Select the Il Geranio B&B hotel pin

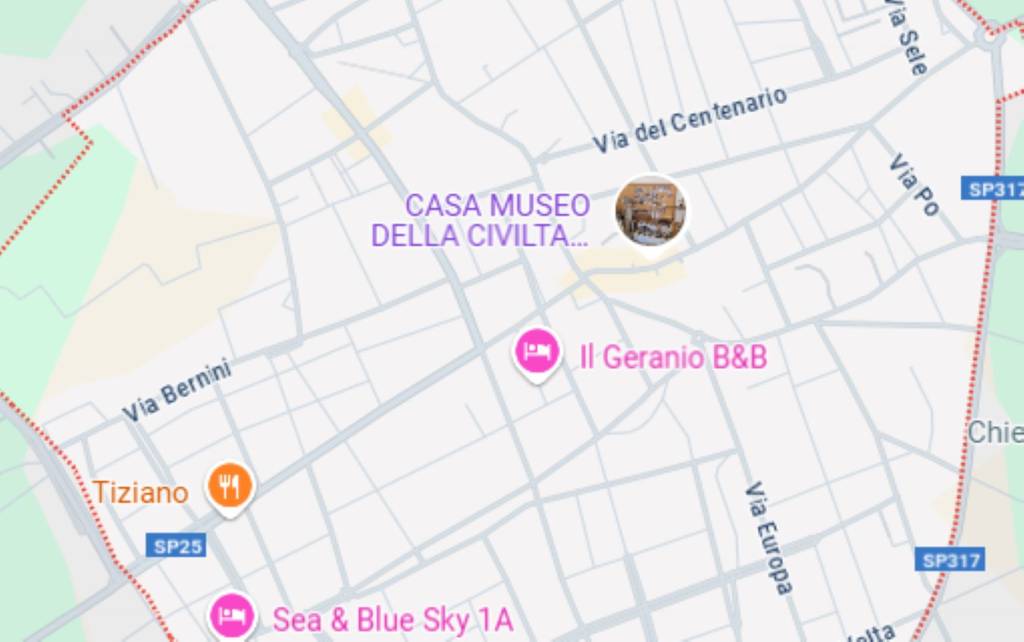(537, 351)
